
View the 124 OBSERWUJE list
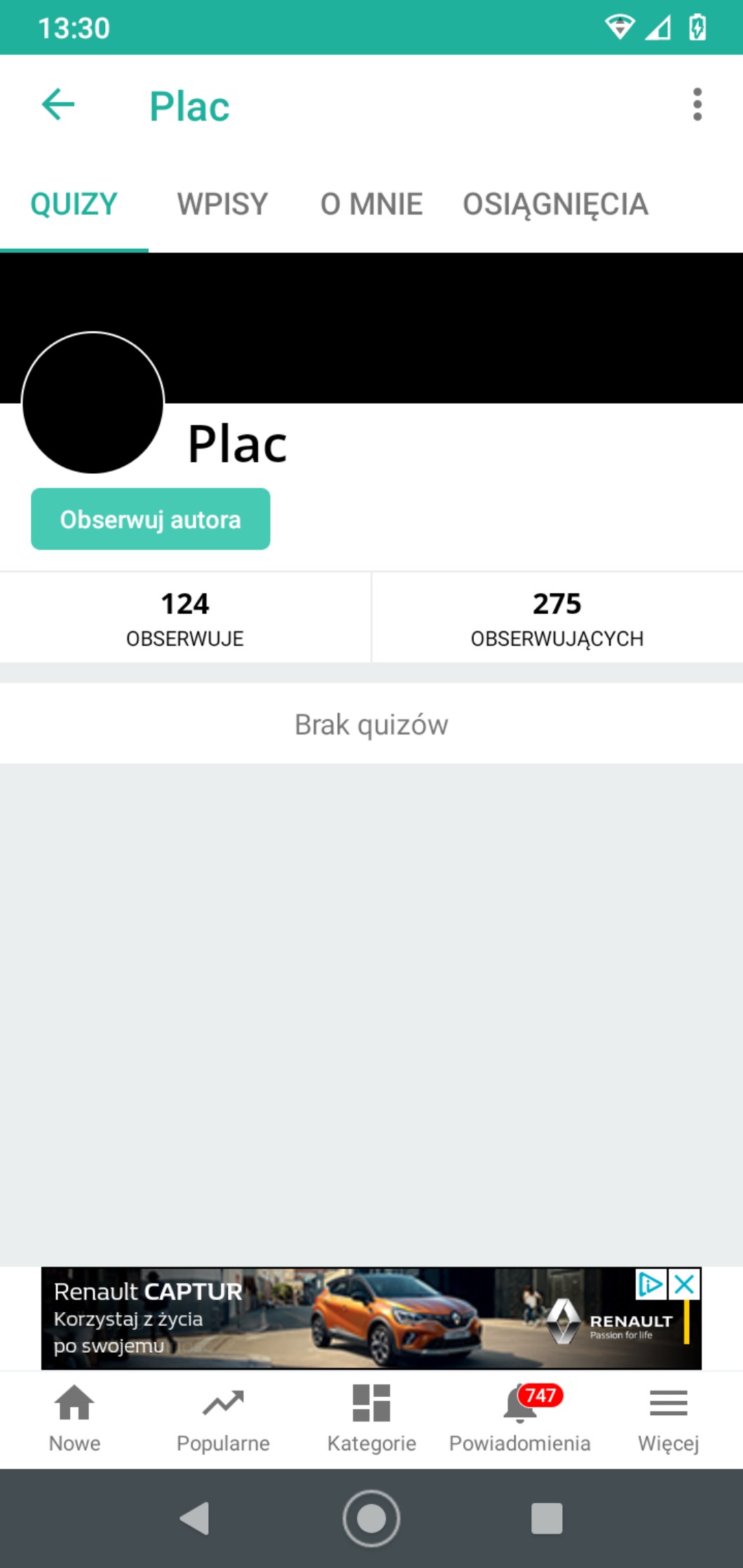185,618
